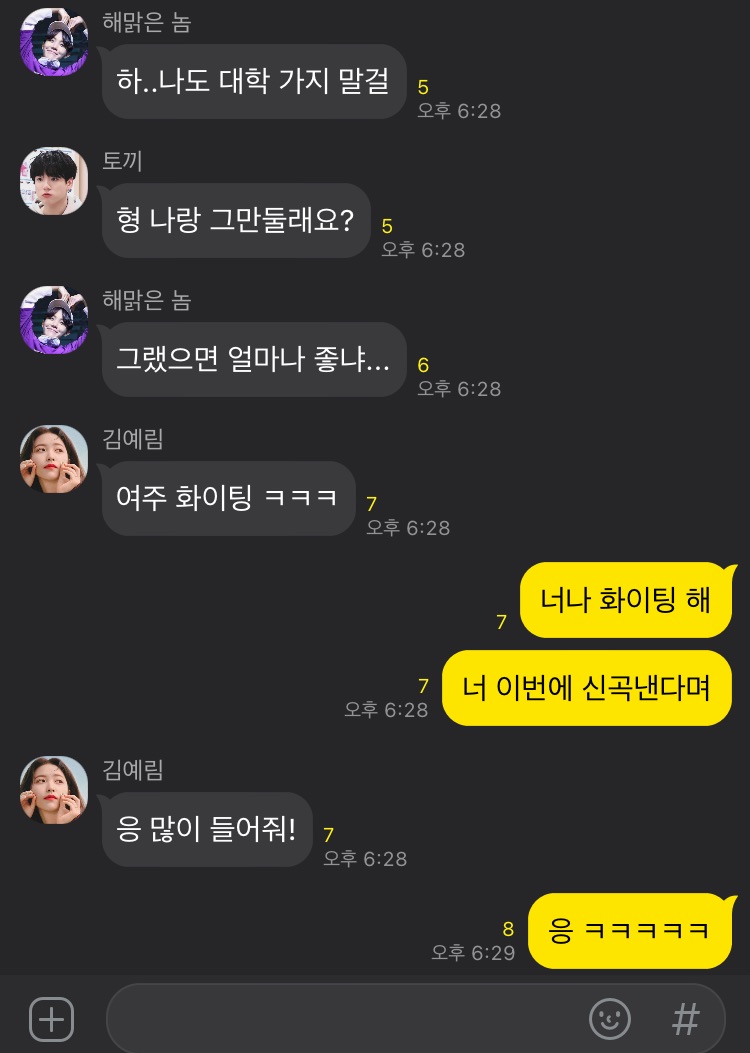Open the emoticon picker

[x=610, y=1020]
